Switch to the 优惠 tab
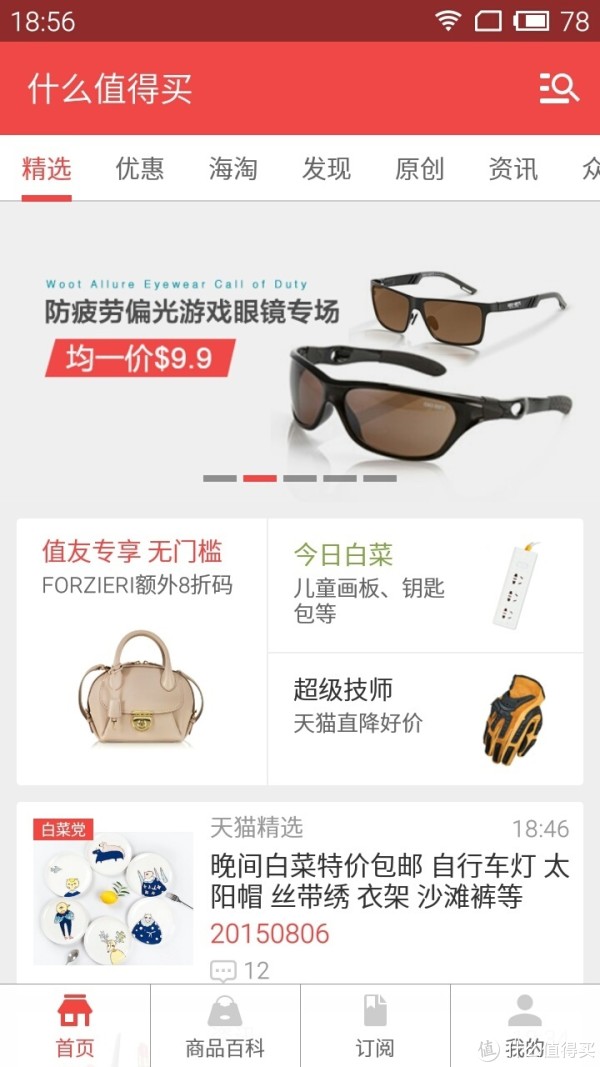 140,169
